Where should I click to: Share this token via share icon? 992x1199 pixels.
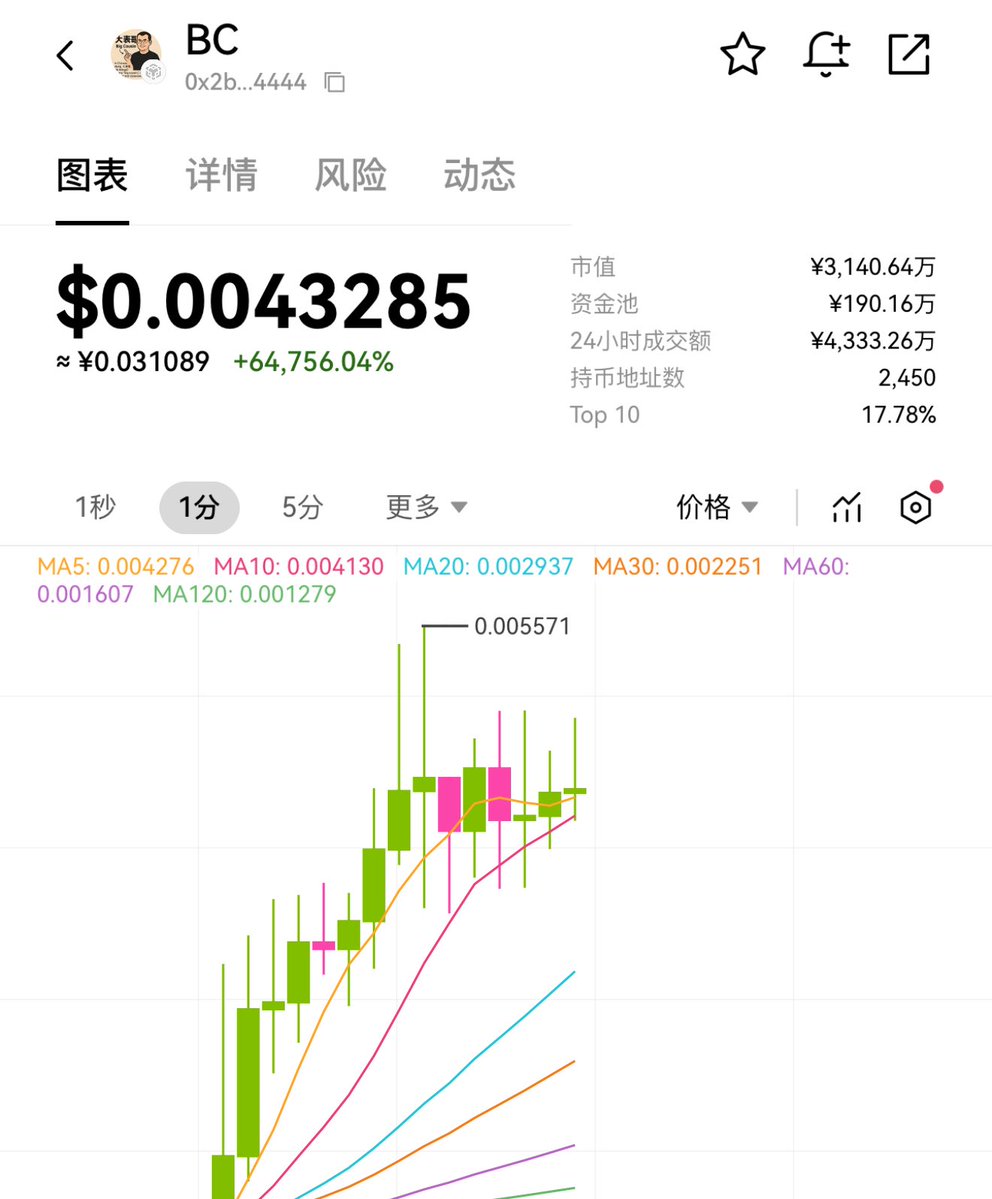pyautogui.click(x=909, y=54)
